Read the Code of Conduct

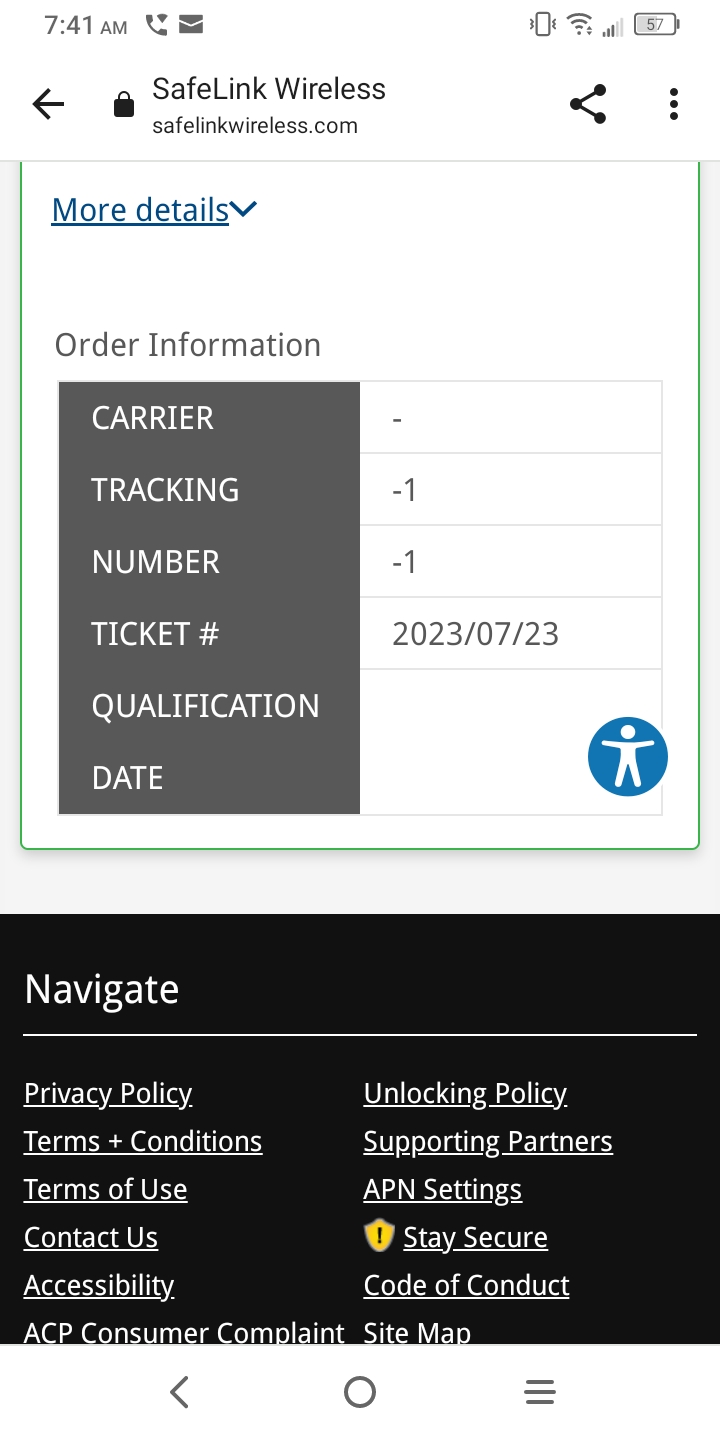point(467,1286)
